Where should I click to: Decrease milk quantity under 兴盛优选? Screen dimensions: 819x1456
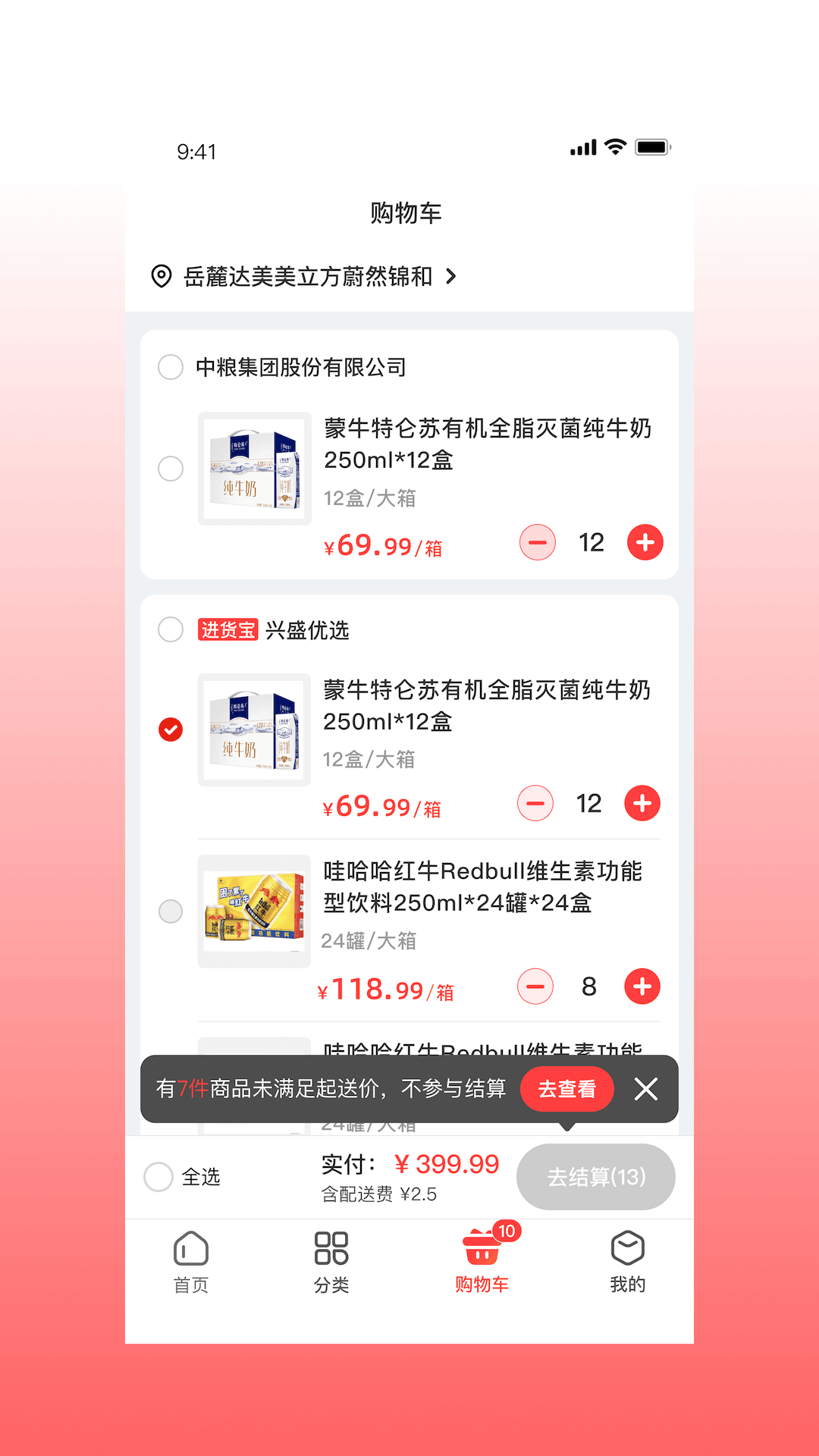tap(535, 804)
